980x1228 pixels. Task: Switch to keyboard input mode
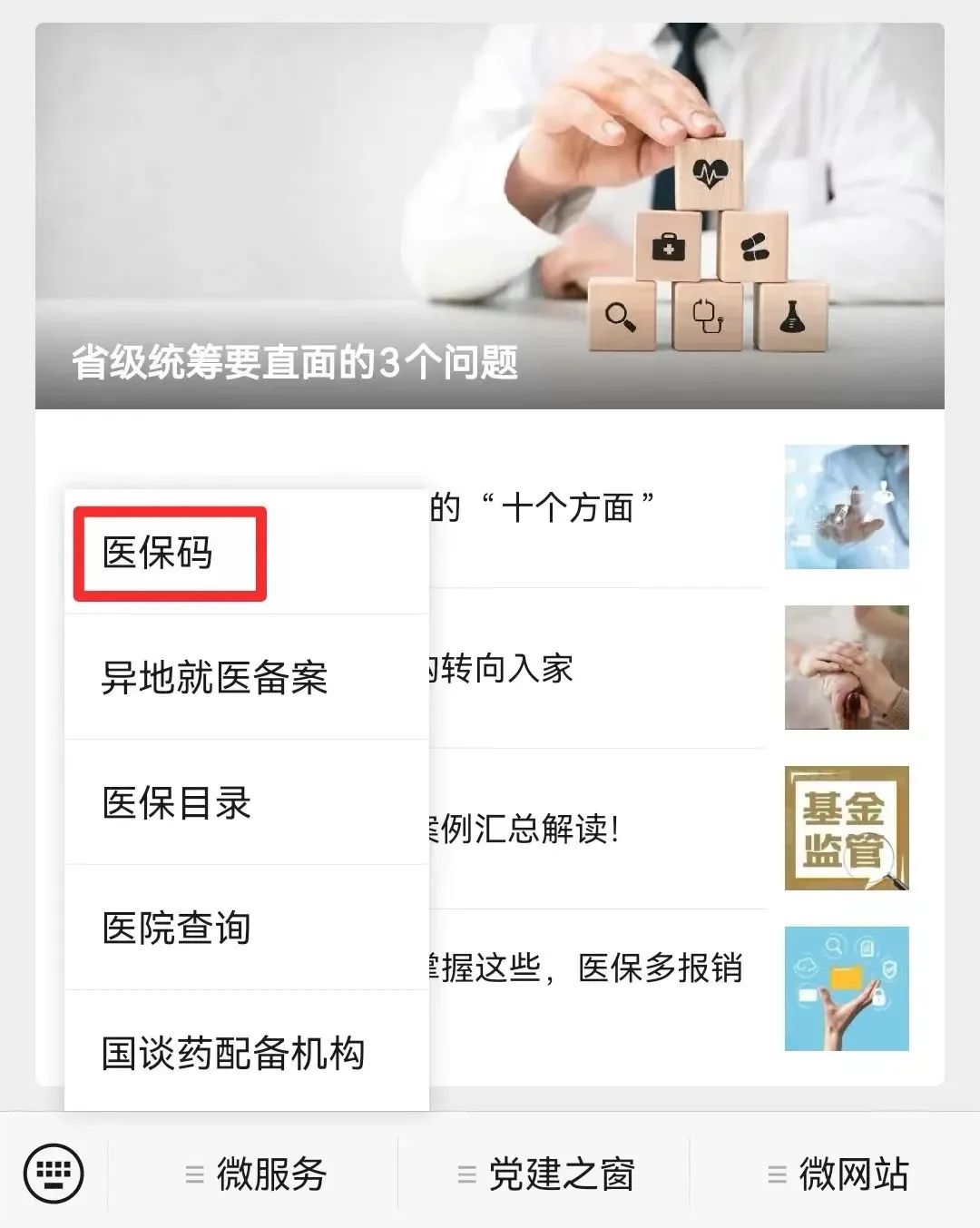point(54,1174)
